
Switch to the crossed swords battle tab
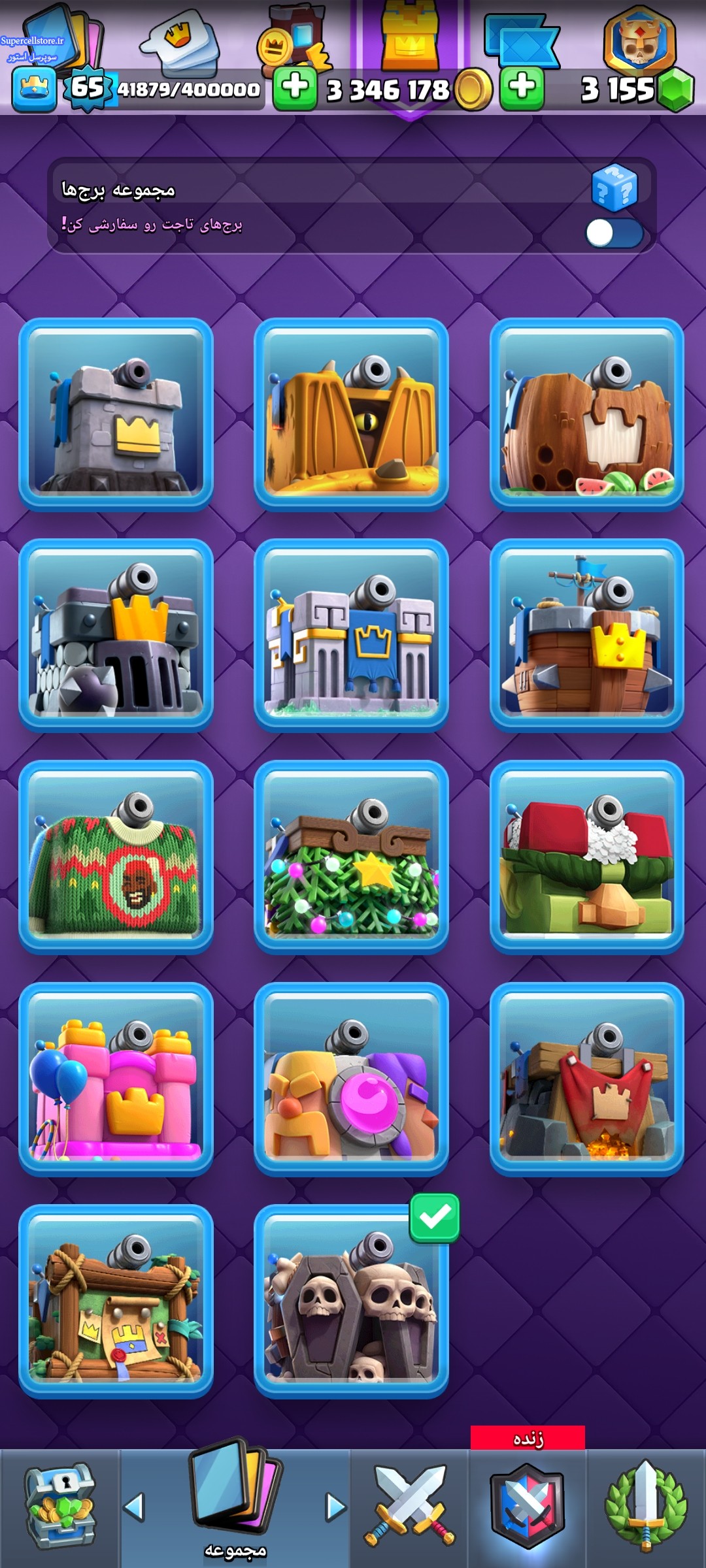pos(409,1507)
